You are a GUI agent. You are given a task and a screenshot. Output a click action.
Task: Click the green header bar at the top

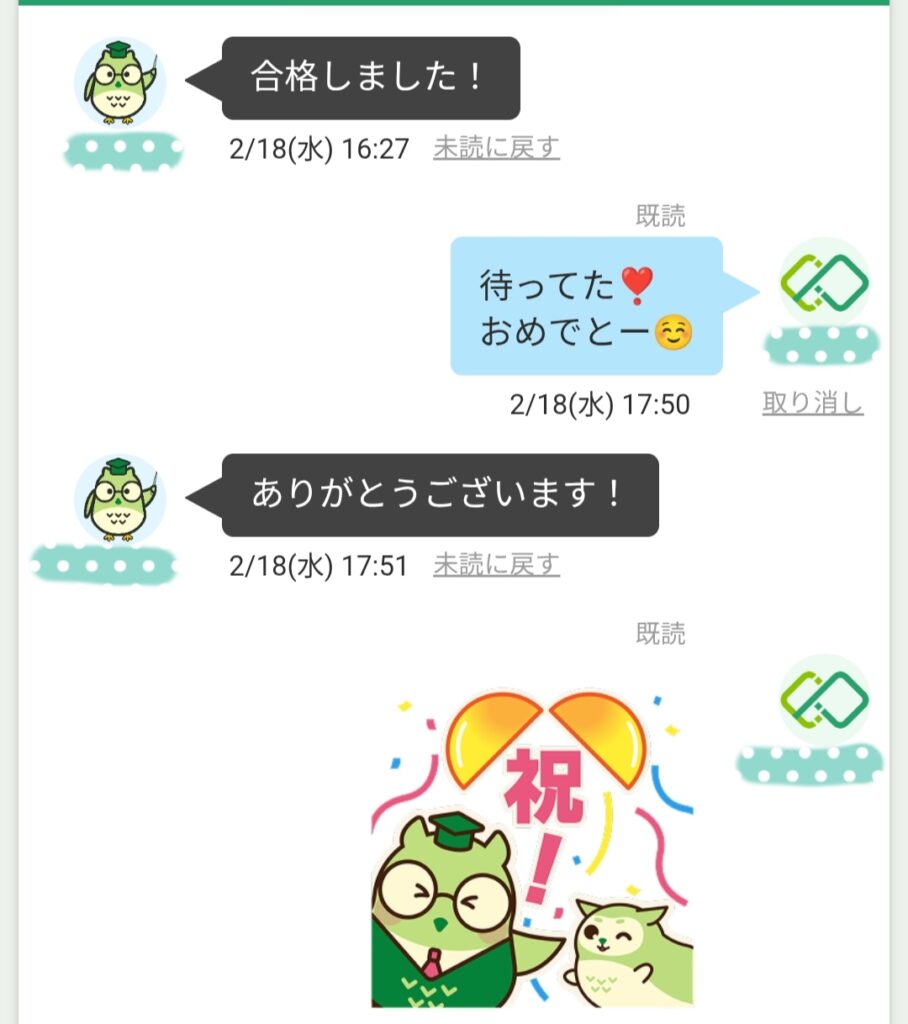[454, 5]
